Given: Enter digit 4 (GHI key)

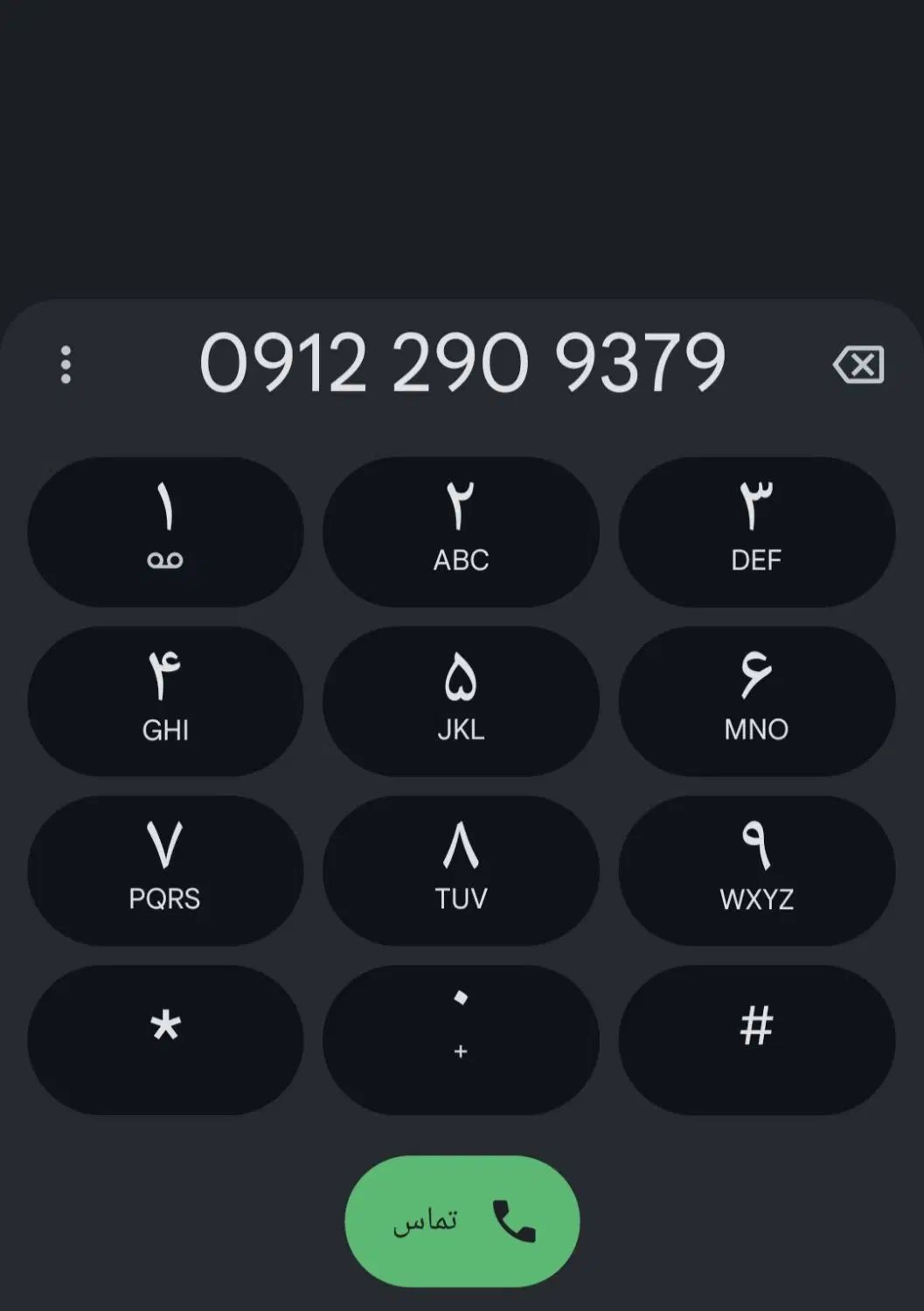Looking at the screenshot, I should click(x=165, y=701).
